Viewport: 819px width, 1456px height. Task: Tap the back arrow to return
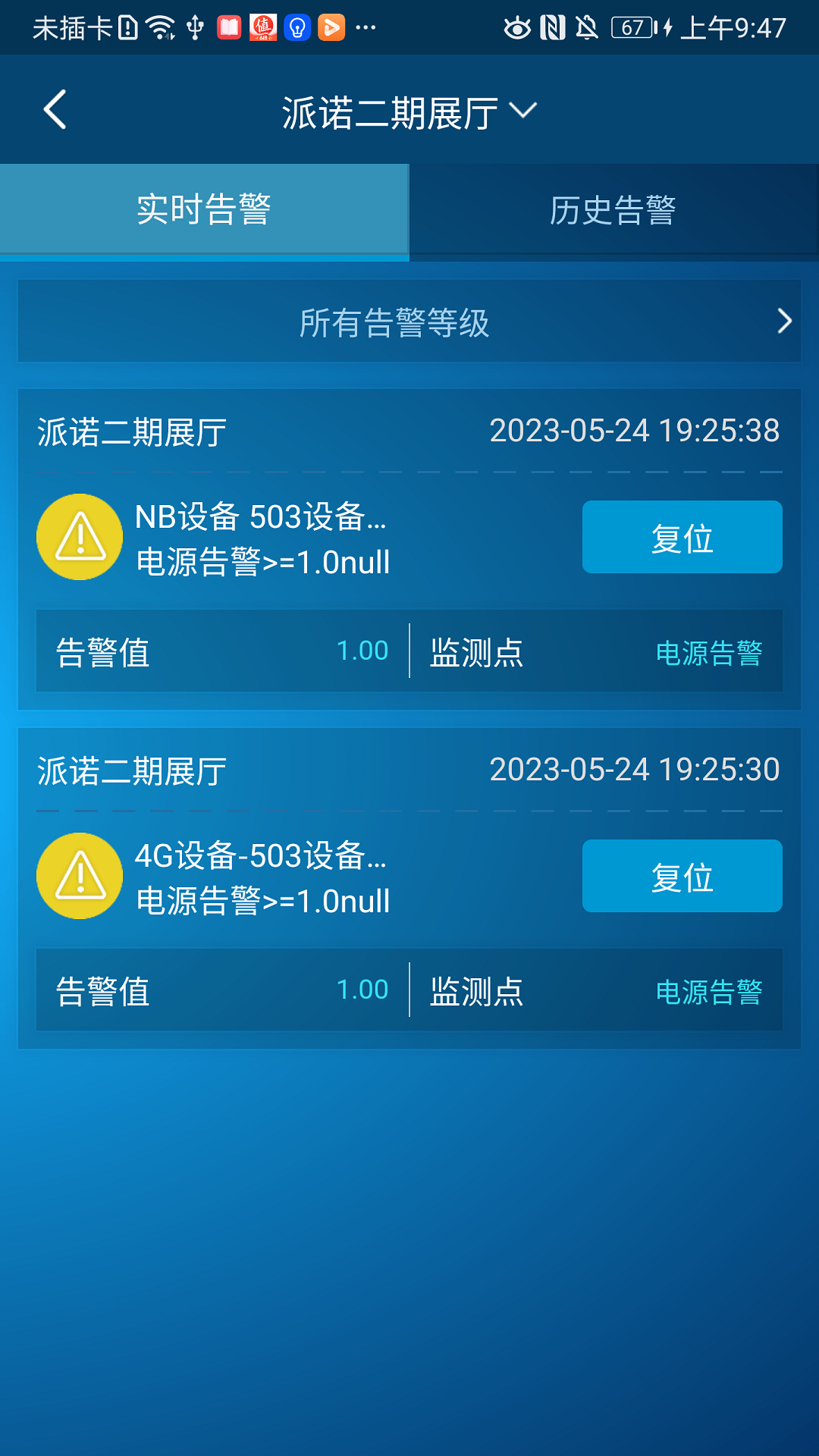tap(55, 109)
